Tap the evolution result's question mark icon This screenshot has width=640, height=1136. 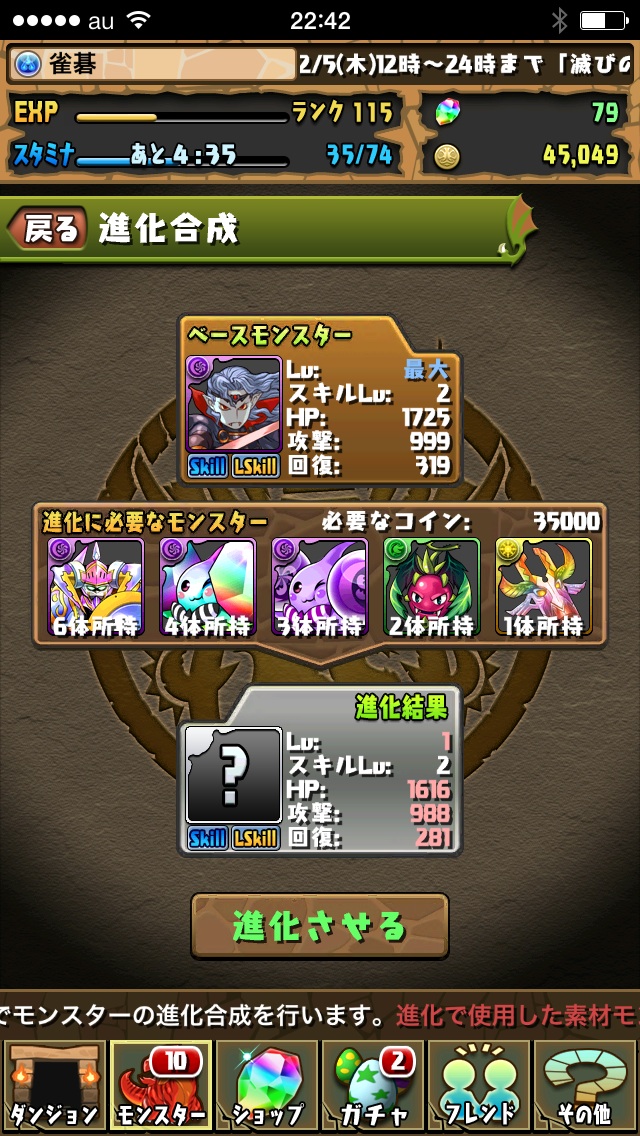tap(234, 775)
